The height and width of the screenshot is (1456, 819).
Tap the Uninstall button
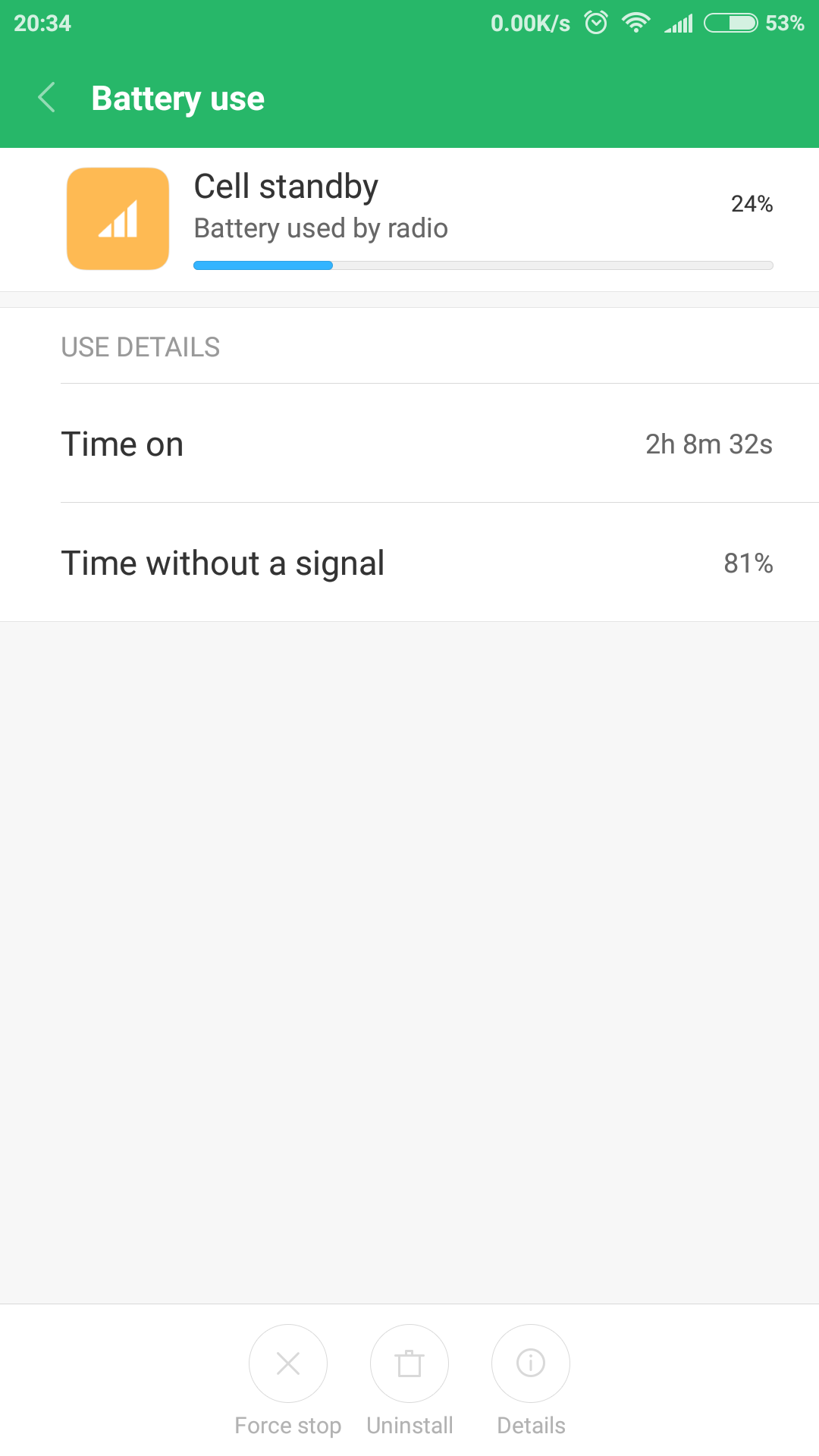tap(409, 1363)
